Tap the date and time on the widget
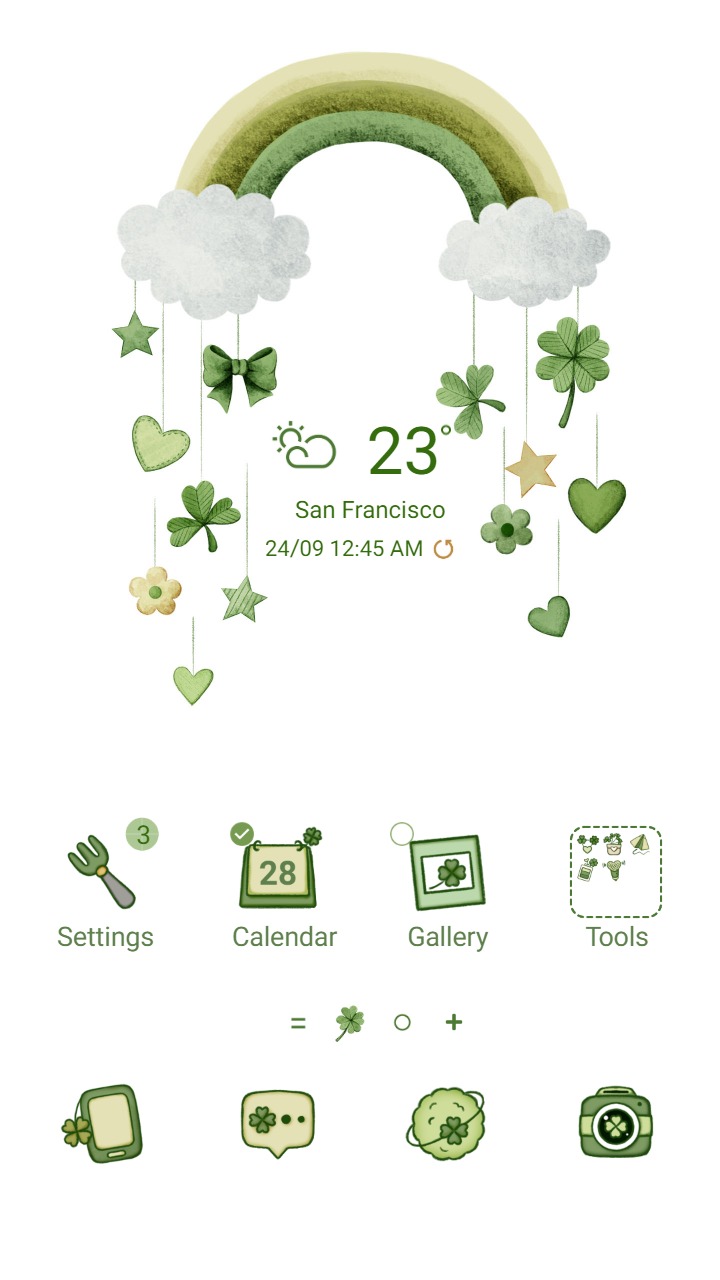The image size is (720, 1280). coord(345,548)
